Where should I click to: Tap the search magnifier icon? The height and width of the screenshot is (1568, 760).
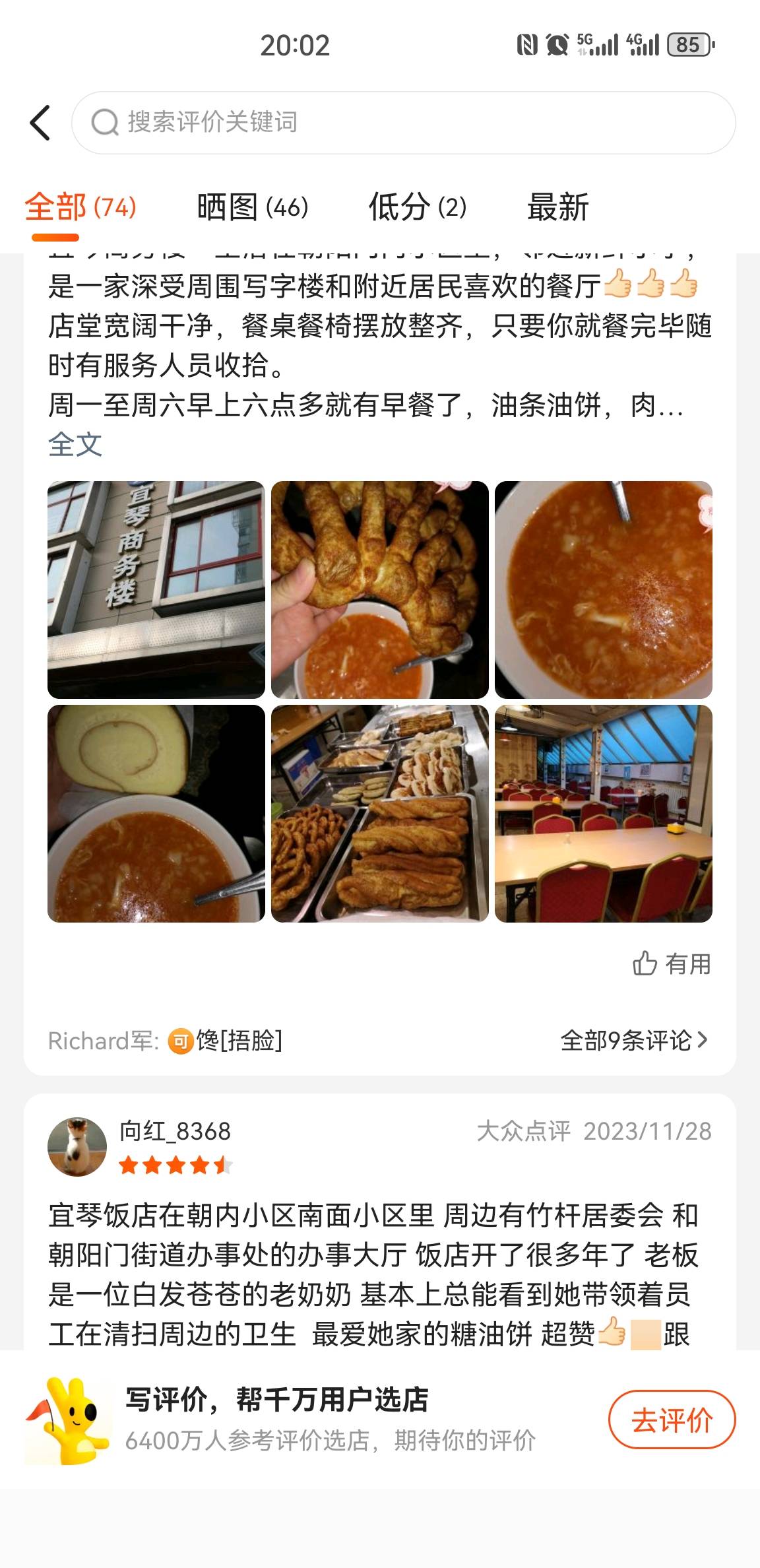tap(104, 122)
